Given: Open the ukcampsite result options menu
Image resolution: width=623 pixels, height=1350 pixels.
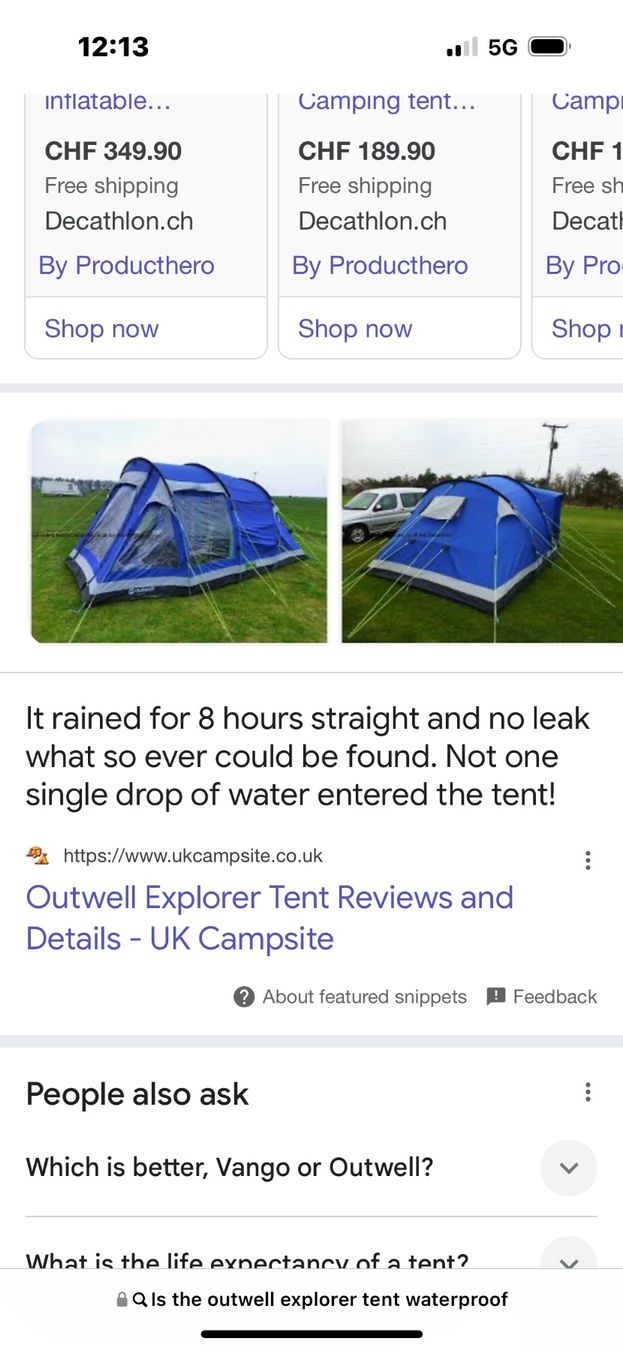Looking at the screenshot, I should [588, 860].
